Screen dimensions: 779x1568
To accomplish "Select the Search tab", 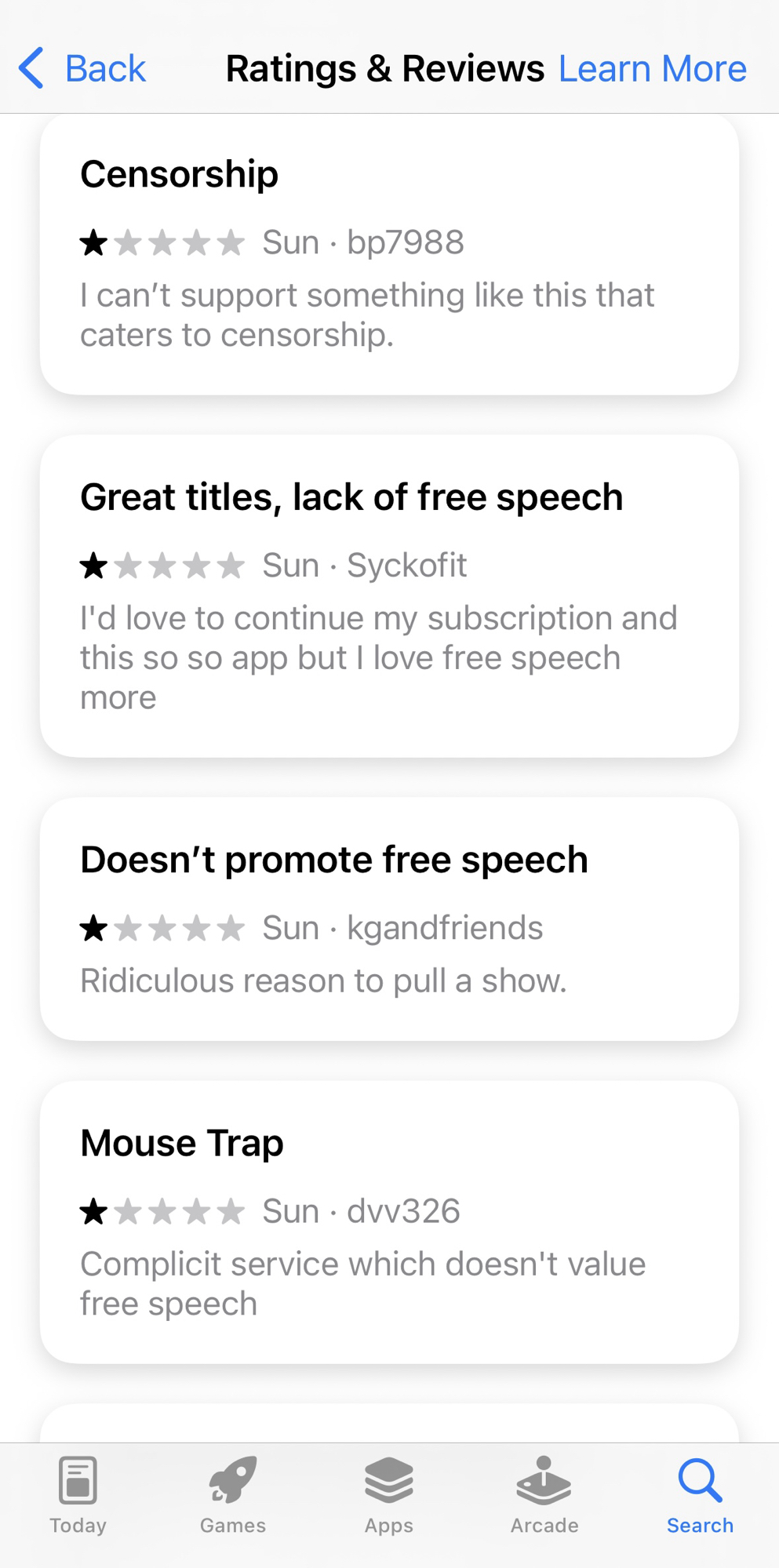I will point(700,1496).
